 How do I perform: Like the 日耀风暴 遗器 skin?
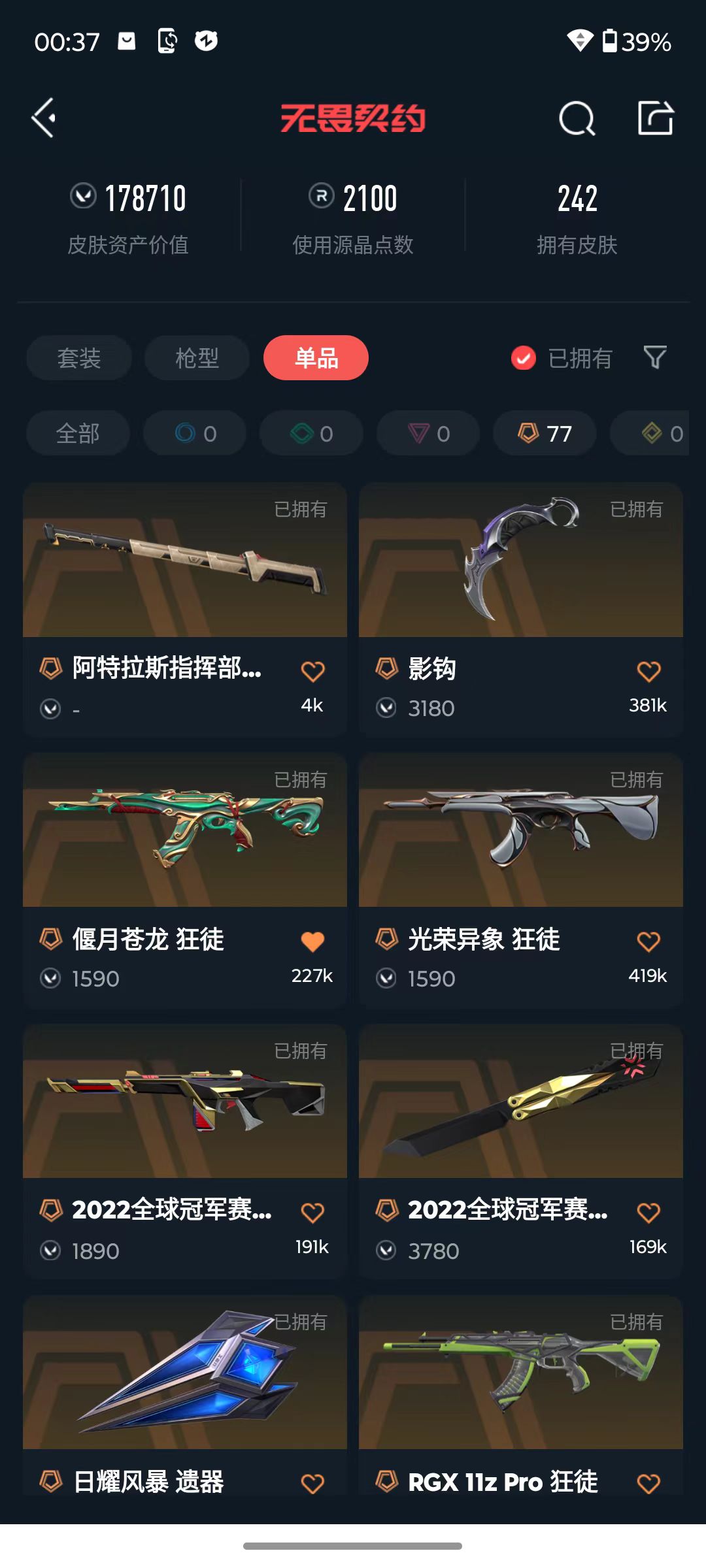(x=312, y=1483)
